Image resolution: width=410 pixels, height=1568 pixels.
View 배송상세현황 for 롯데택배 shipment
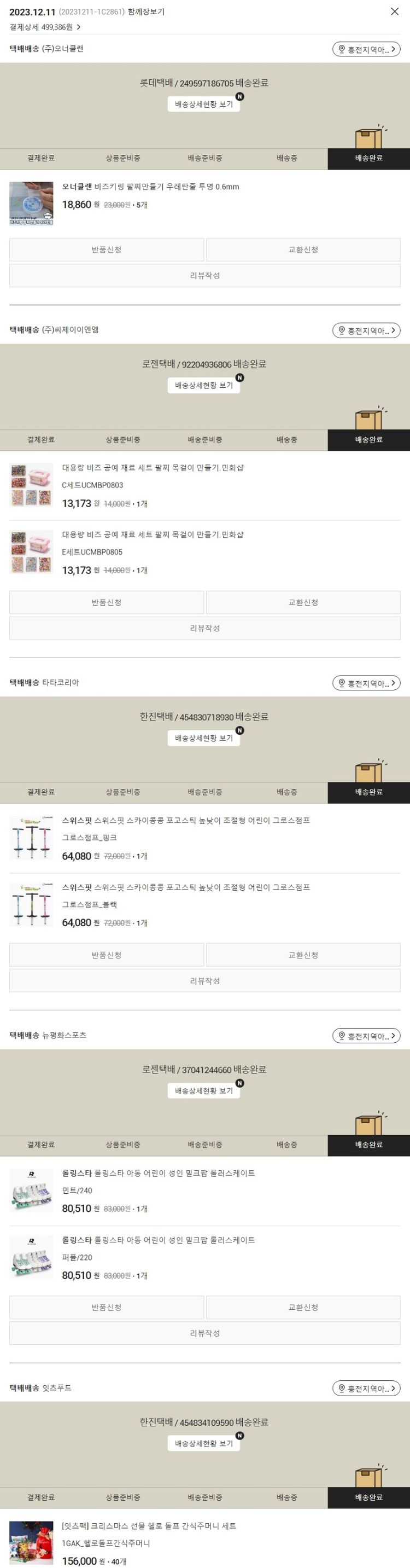(x=204, y=104)
